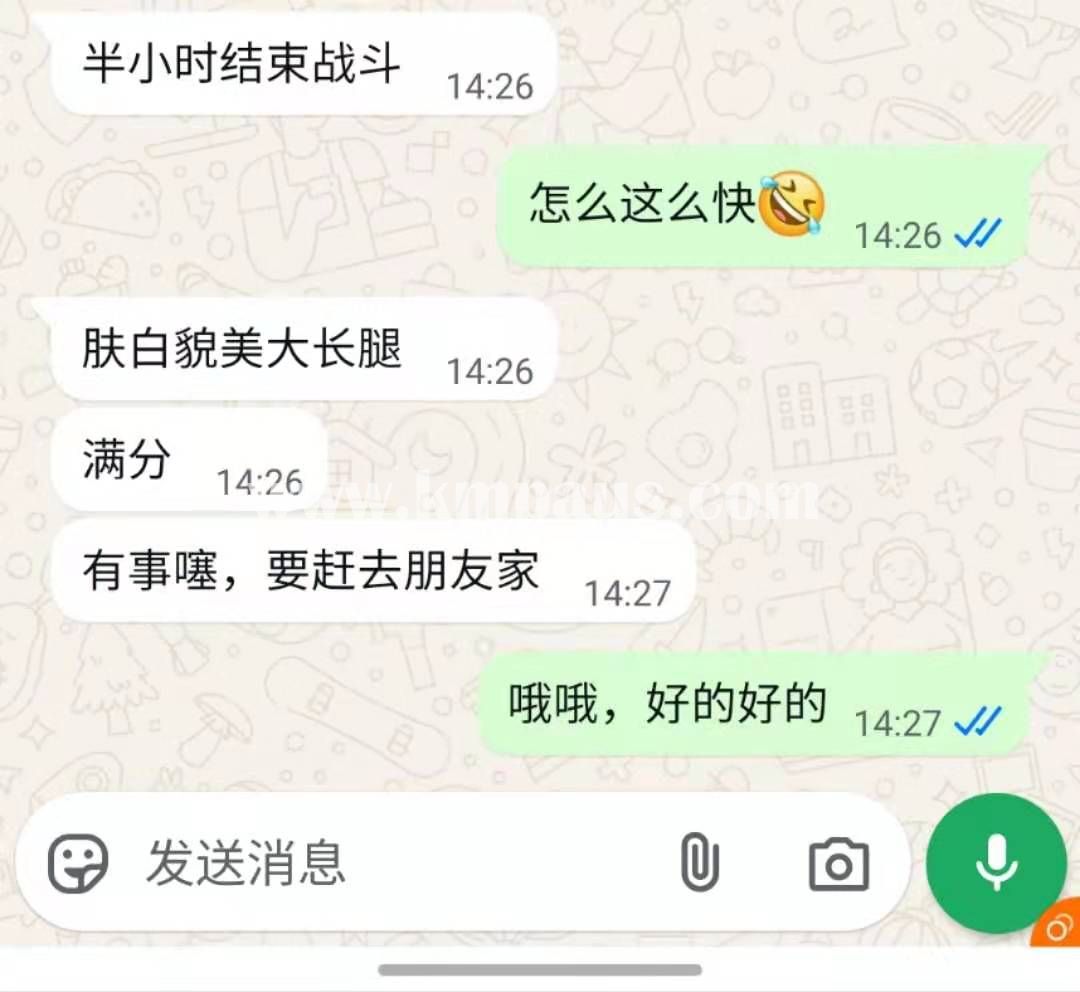Tap the 发送消息 message input field
This screenshot has height=992, width=1080.
tap(380, 863)
